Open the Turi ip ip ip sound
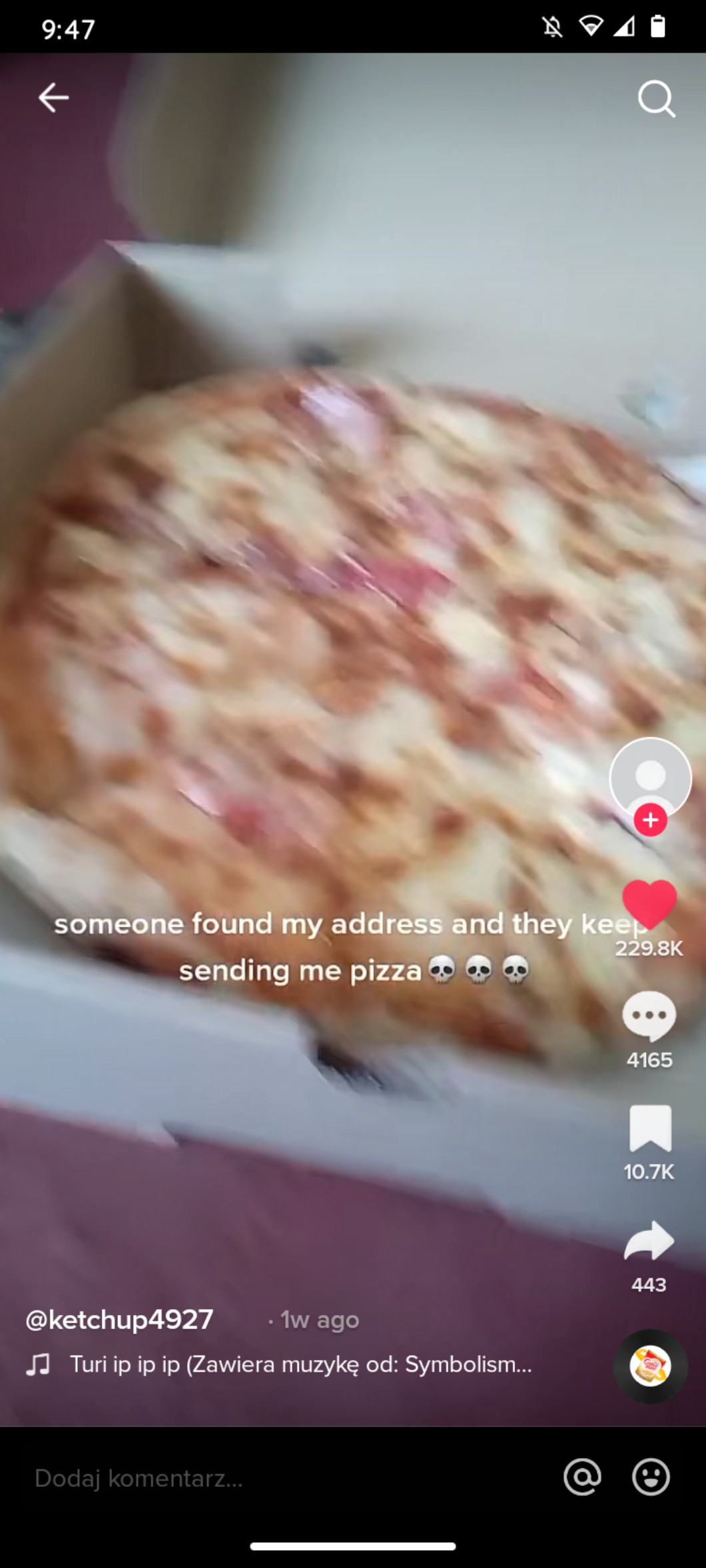 click(x=300, y=1364)
